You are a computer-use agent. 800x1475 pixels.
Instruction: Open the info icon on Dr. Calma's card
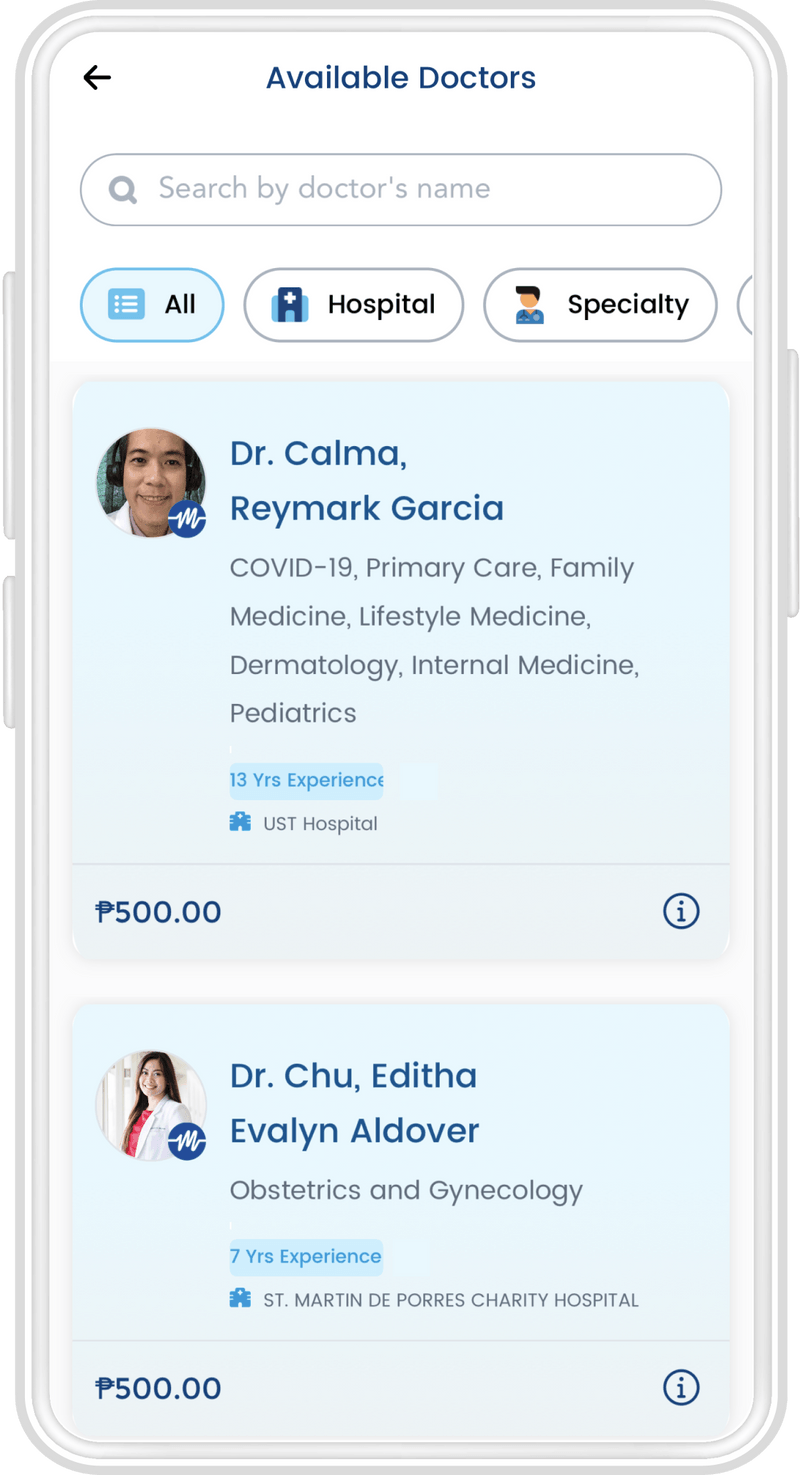click(x=680, y=911)
